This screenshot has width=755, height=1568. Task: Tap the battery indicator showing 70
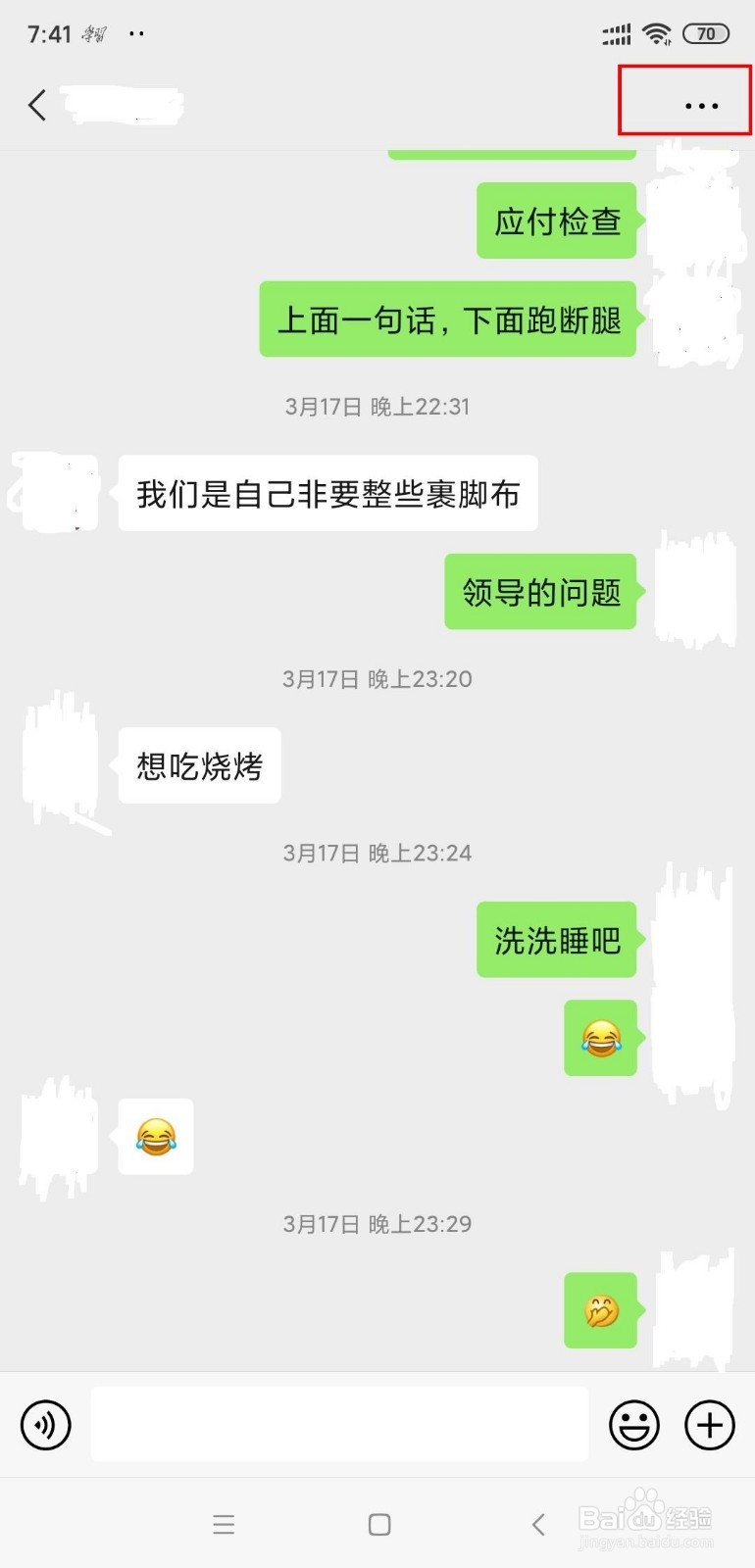pos(704,32)
